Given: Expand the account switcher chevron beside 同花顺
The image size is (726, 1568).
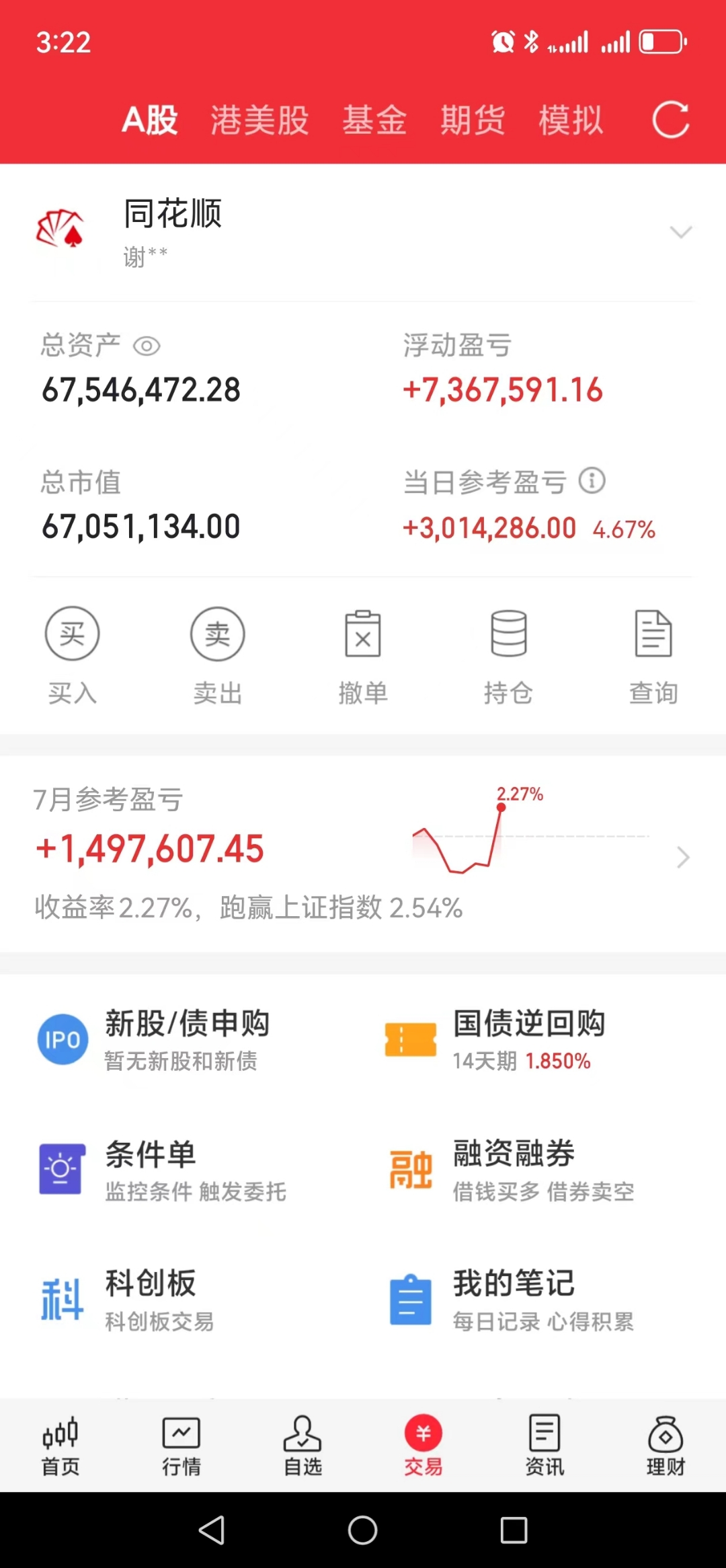Looking at the screenshot, I should (682, 232).
